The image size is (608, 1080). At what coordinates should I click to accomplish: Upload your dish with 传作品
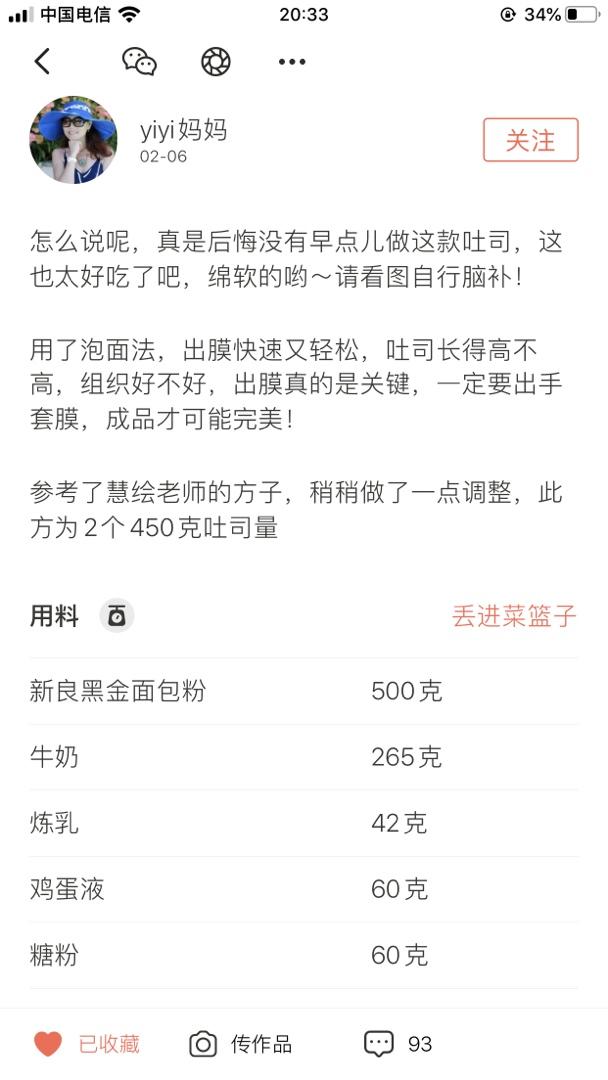(241, 1044)
